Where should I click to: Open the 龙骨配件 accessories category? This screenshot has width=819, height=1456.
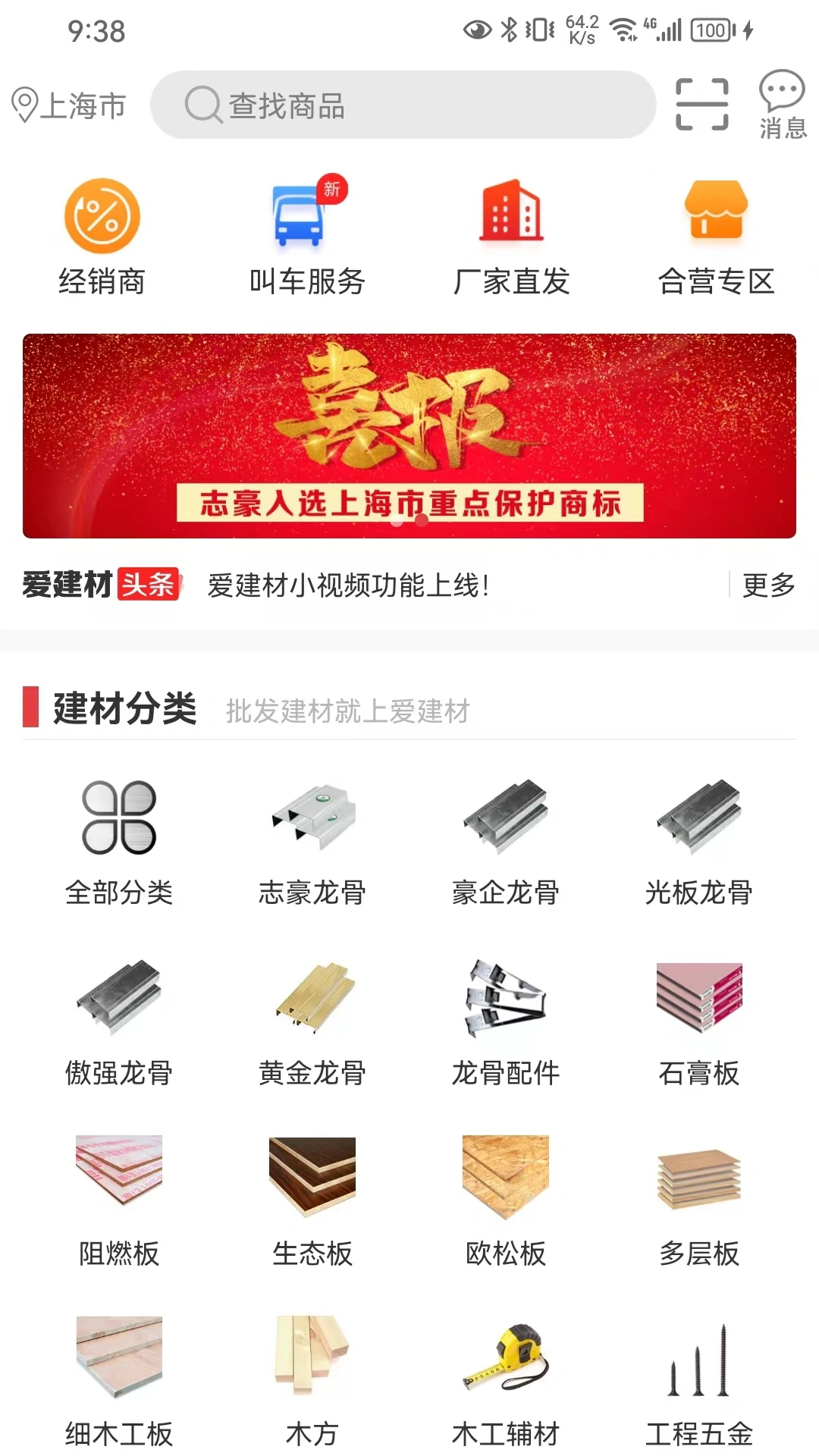click(x=505, y=1005)
